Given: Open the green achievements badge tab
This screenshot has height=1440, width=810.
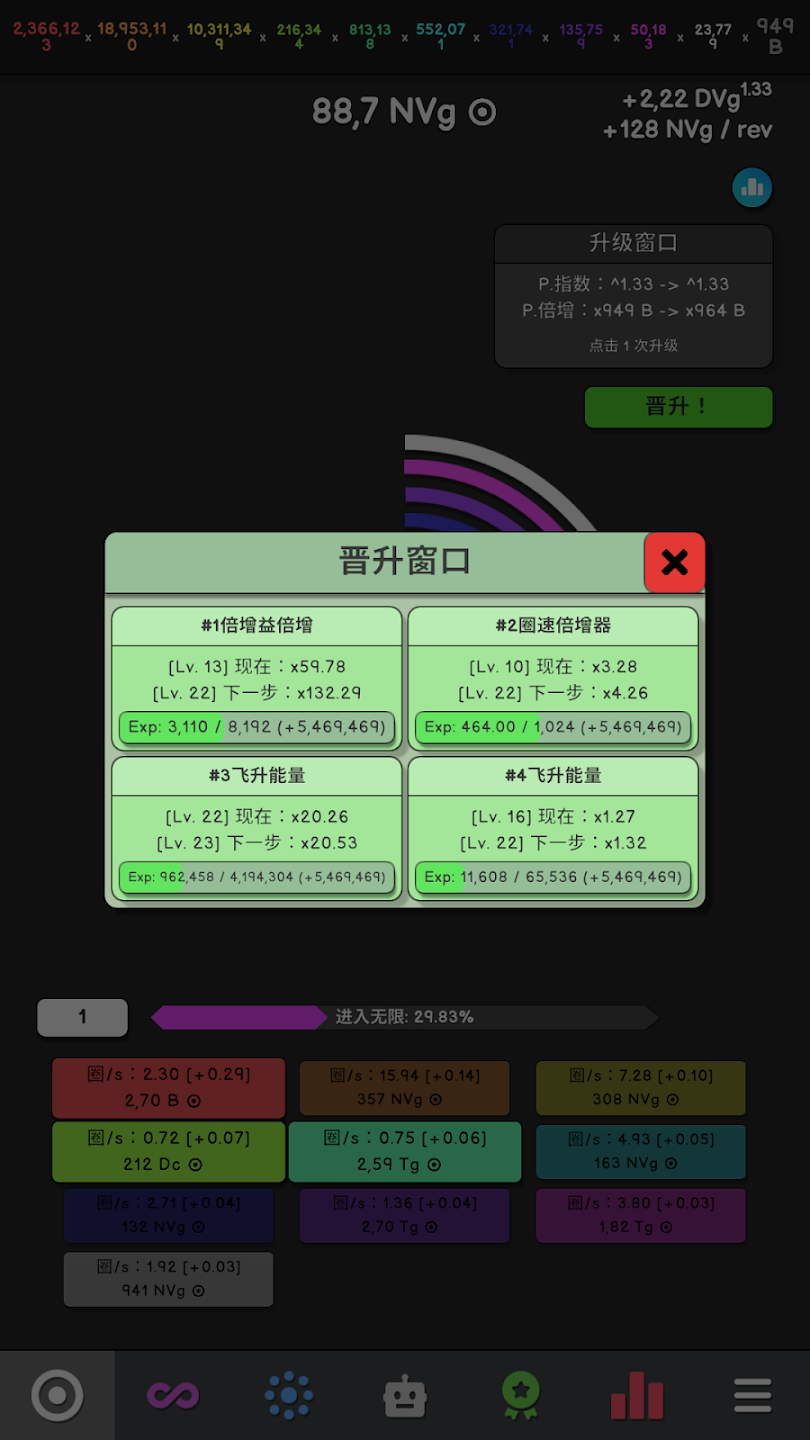Looking at the screenshot, I should coord(521,1395).
